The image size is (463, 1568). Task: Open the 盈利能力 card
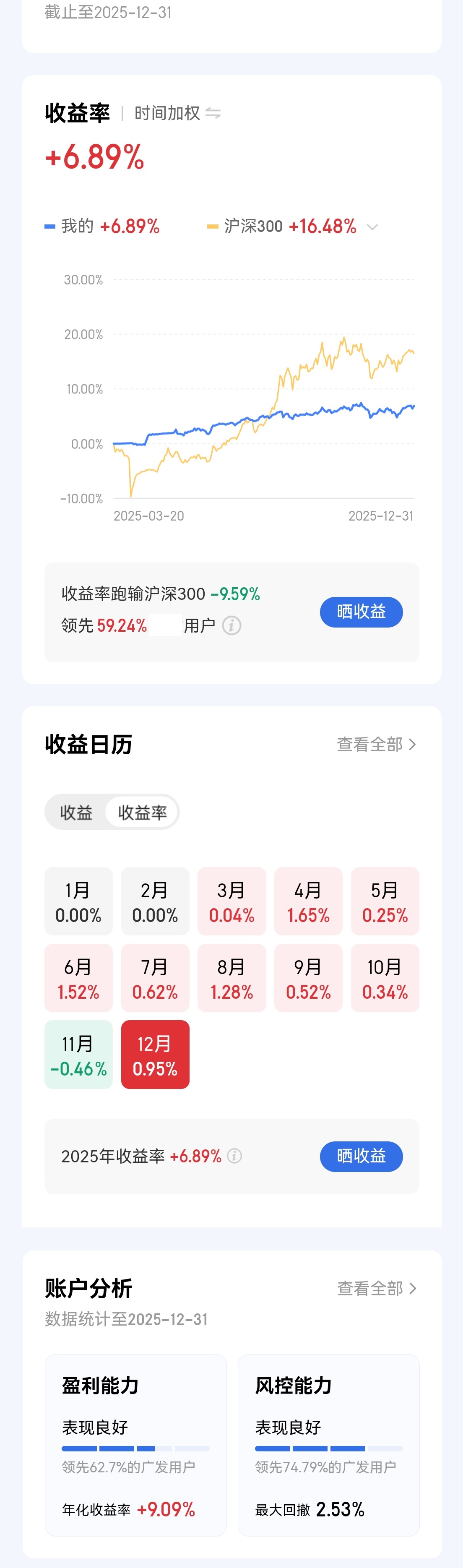136,1444
